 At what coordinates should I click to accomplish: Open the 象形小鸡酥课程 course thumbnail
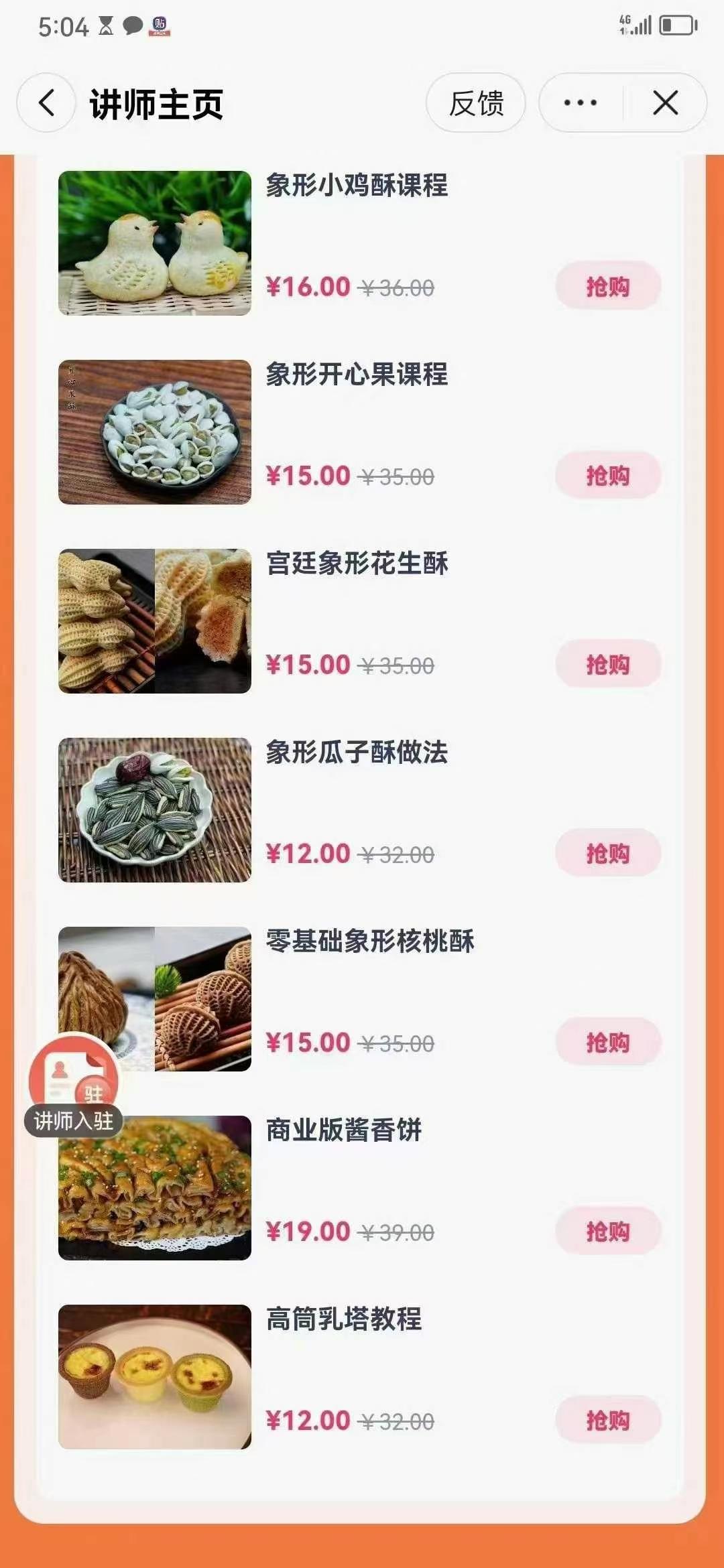155,243
